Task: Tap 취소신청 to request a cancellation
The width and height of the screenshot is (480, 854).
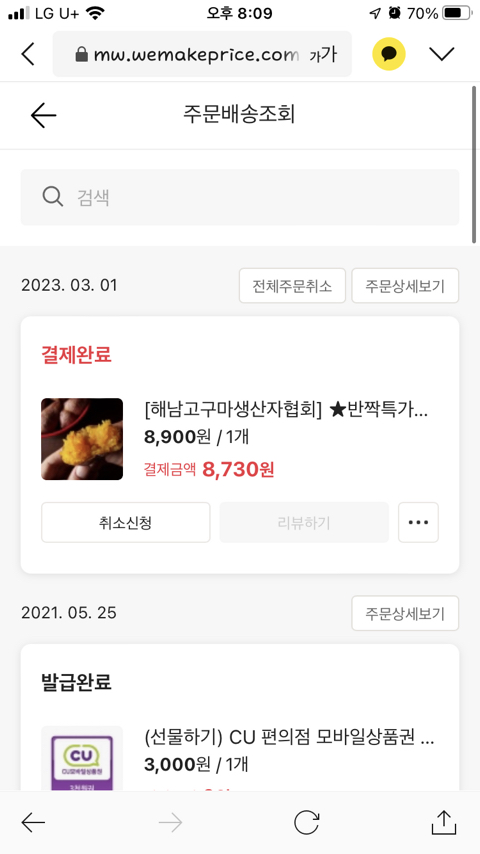Action: 126,523
